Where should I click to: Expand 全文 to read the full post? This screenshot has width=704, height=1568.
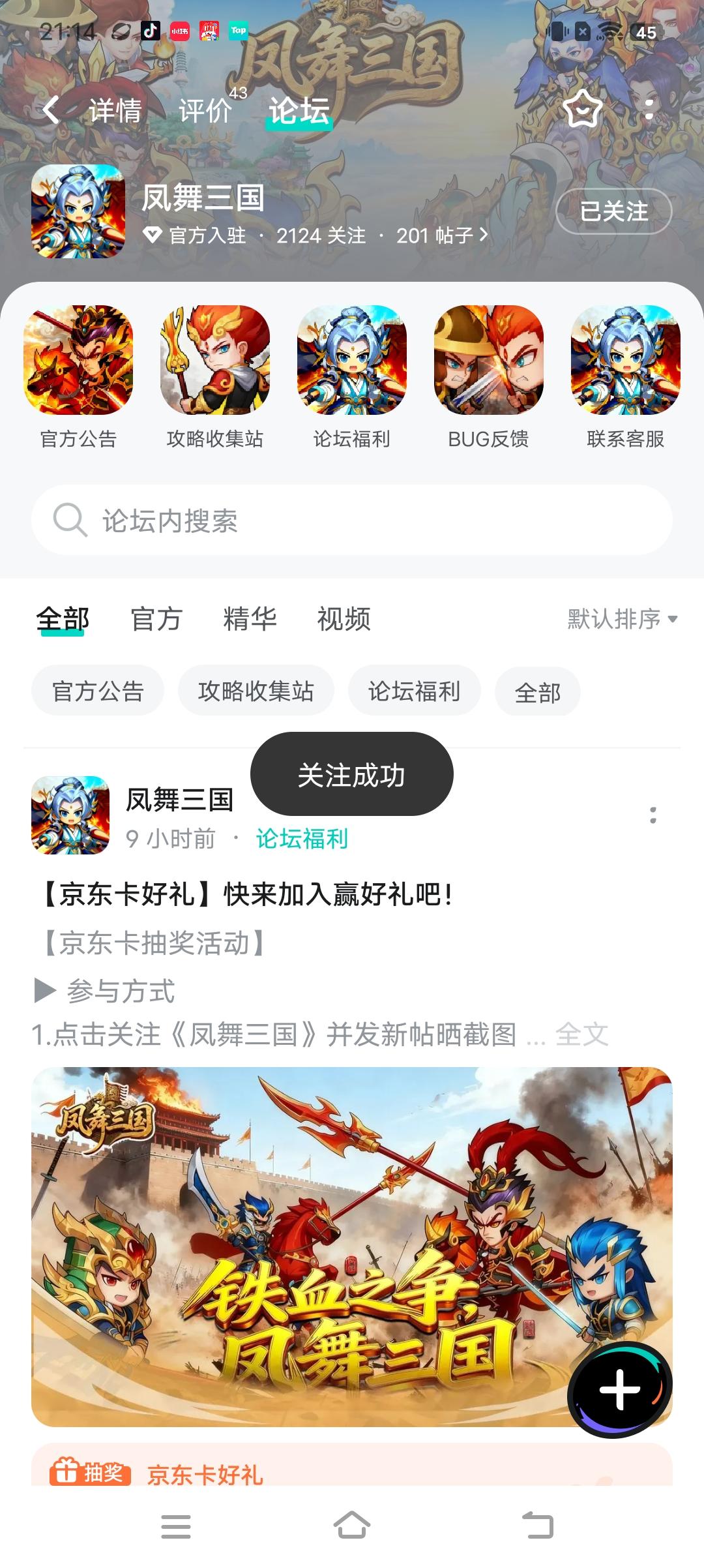pyautogui.click(x=582, y=1033)
